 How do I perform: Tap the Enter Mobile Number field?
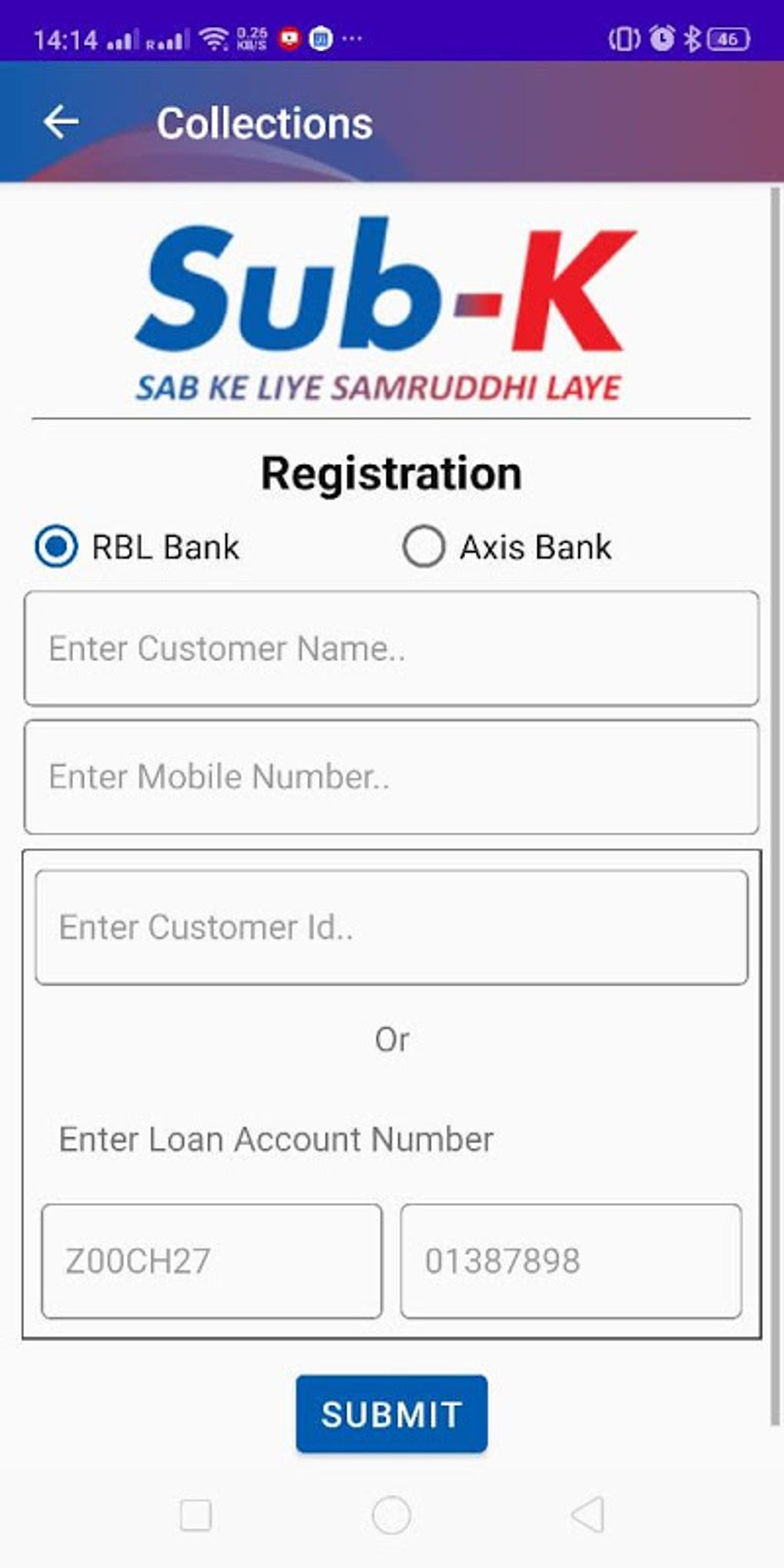pyautogui.click(x=391, y=776)
